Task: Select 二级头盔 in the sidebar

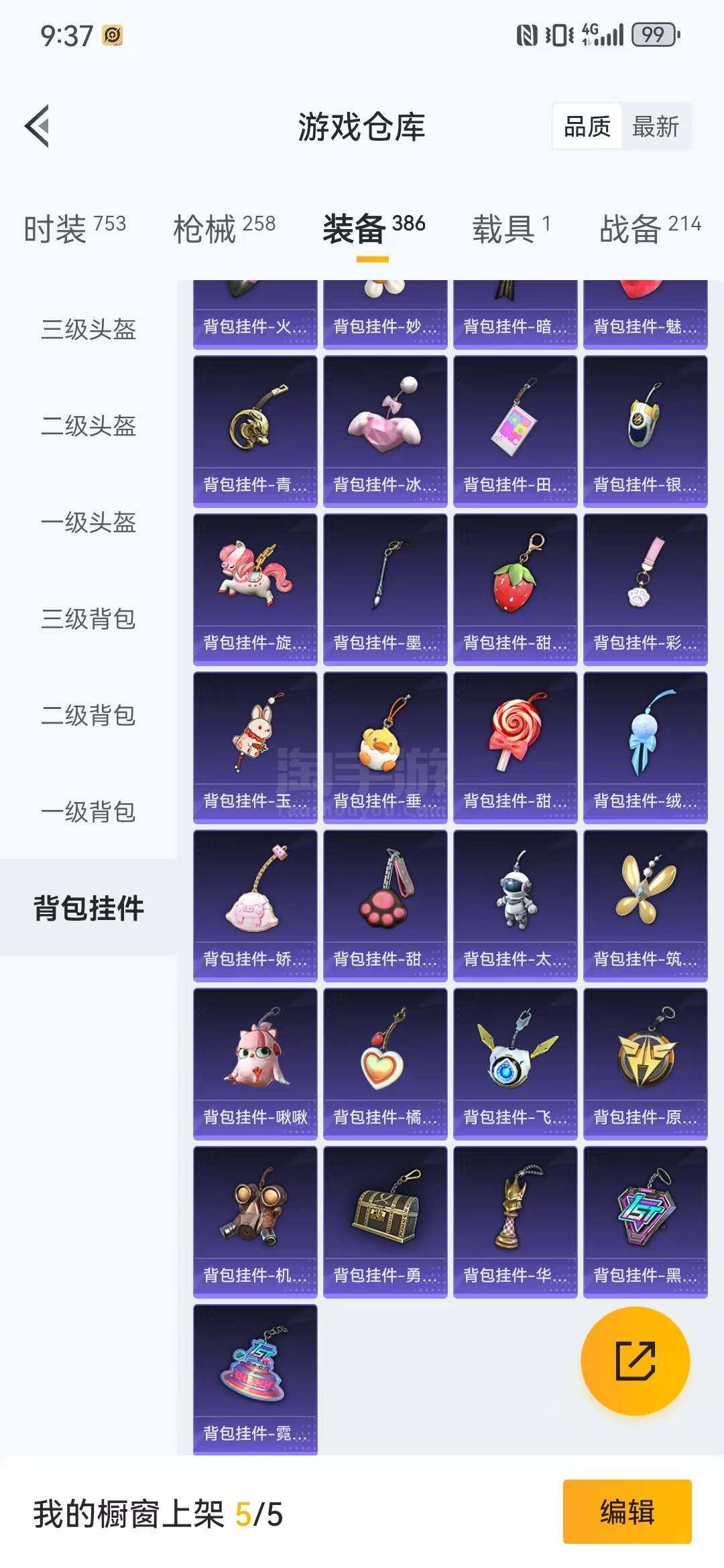Action: (88, 426)
